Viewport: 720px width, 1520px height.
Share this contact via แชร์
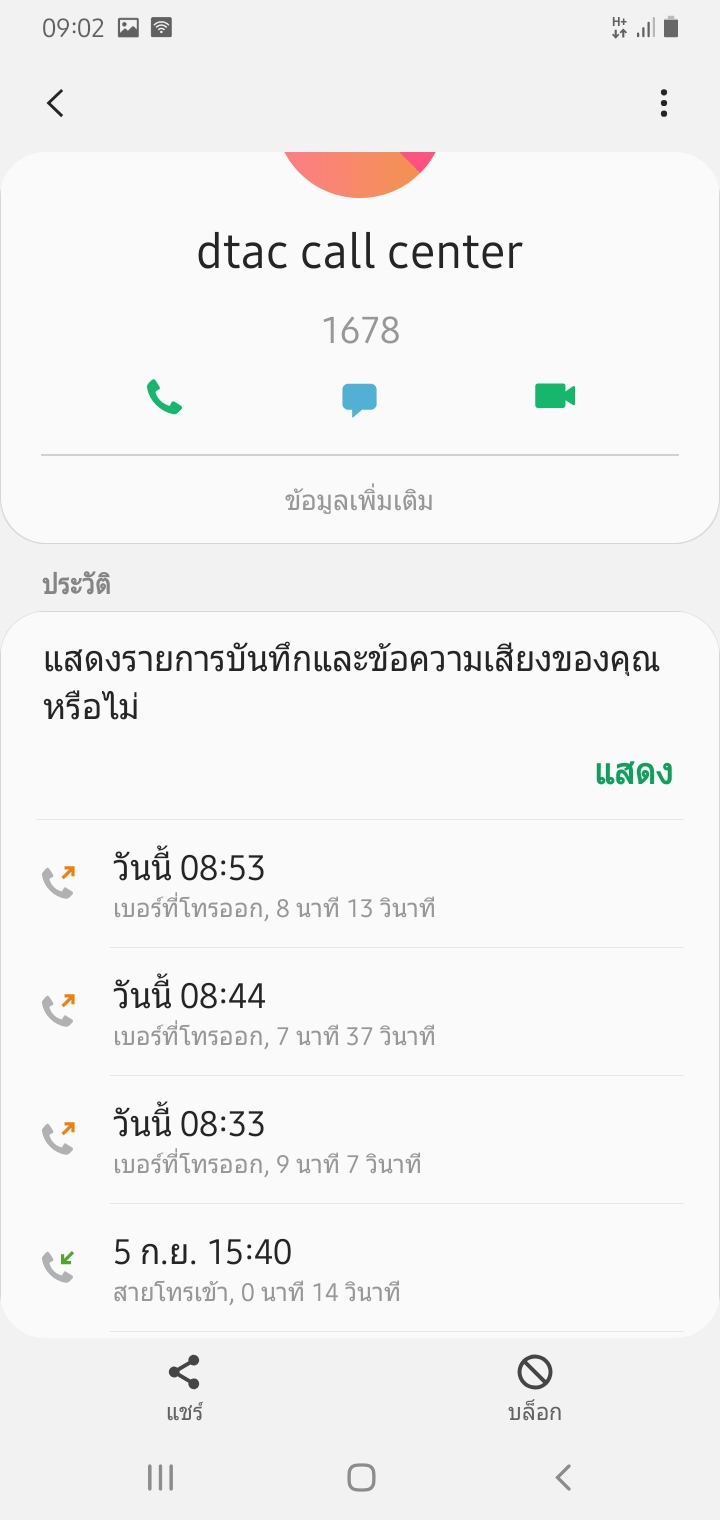pyautogui.click(x=185, y=1387)
